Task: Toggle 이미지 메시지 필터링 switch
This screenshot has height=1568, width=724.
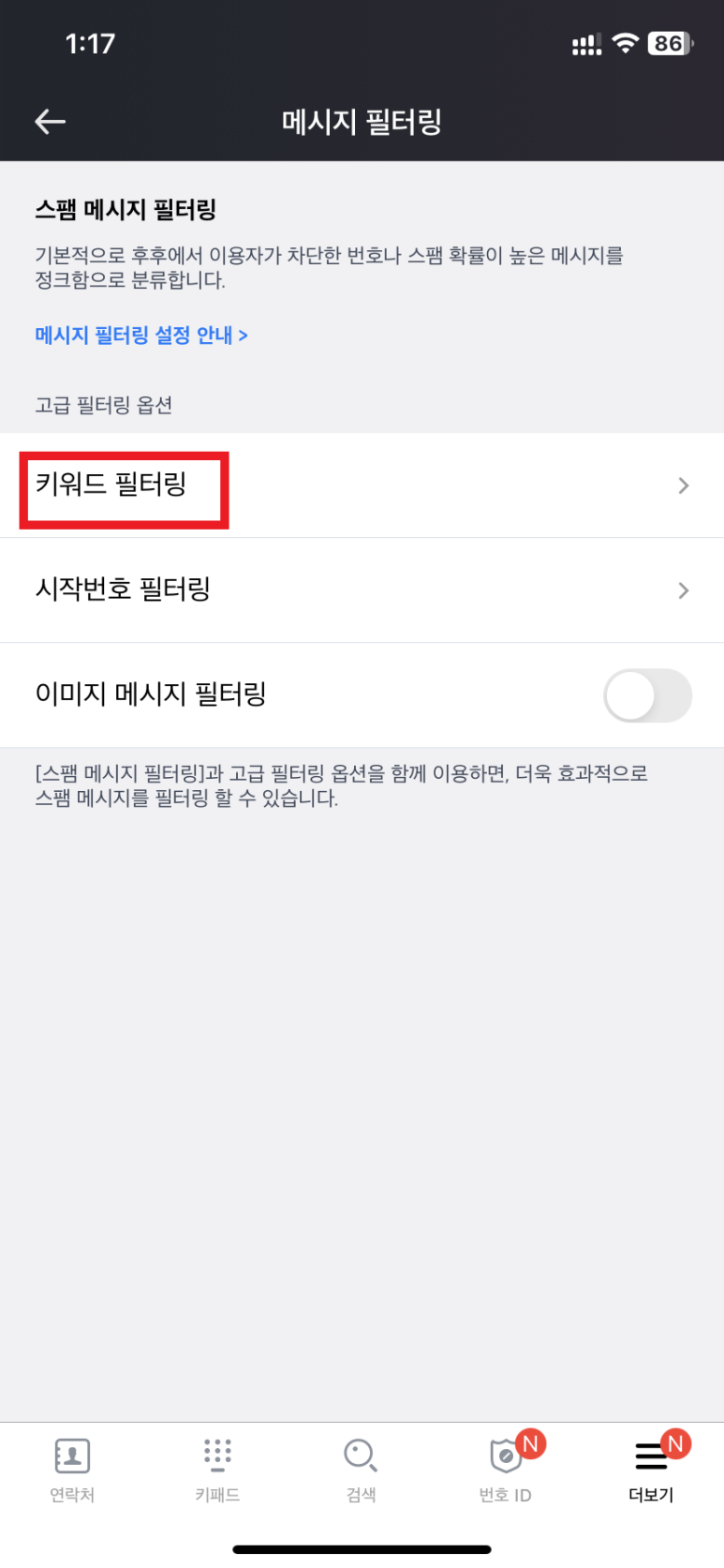Action: coord(647,695)
